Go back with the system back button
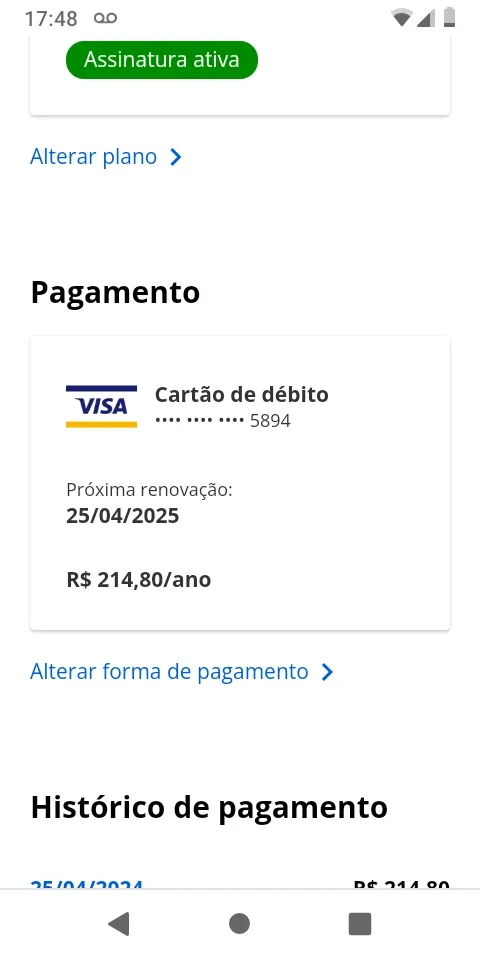 [x=119, y=923]
